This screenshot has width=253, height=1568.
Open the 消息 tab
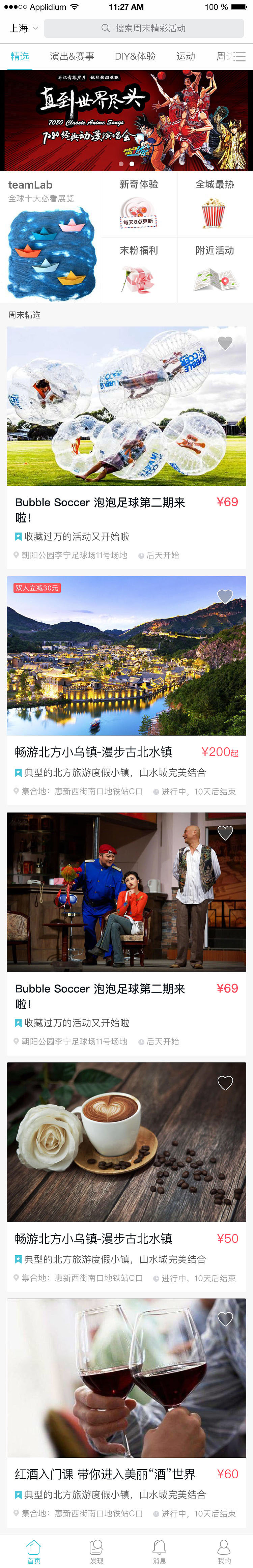coord(159,1550)
